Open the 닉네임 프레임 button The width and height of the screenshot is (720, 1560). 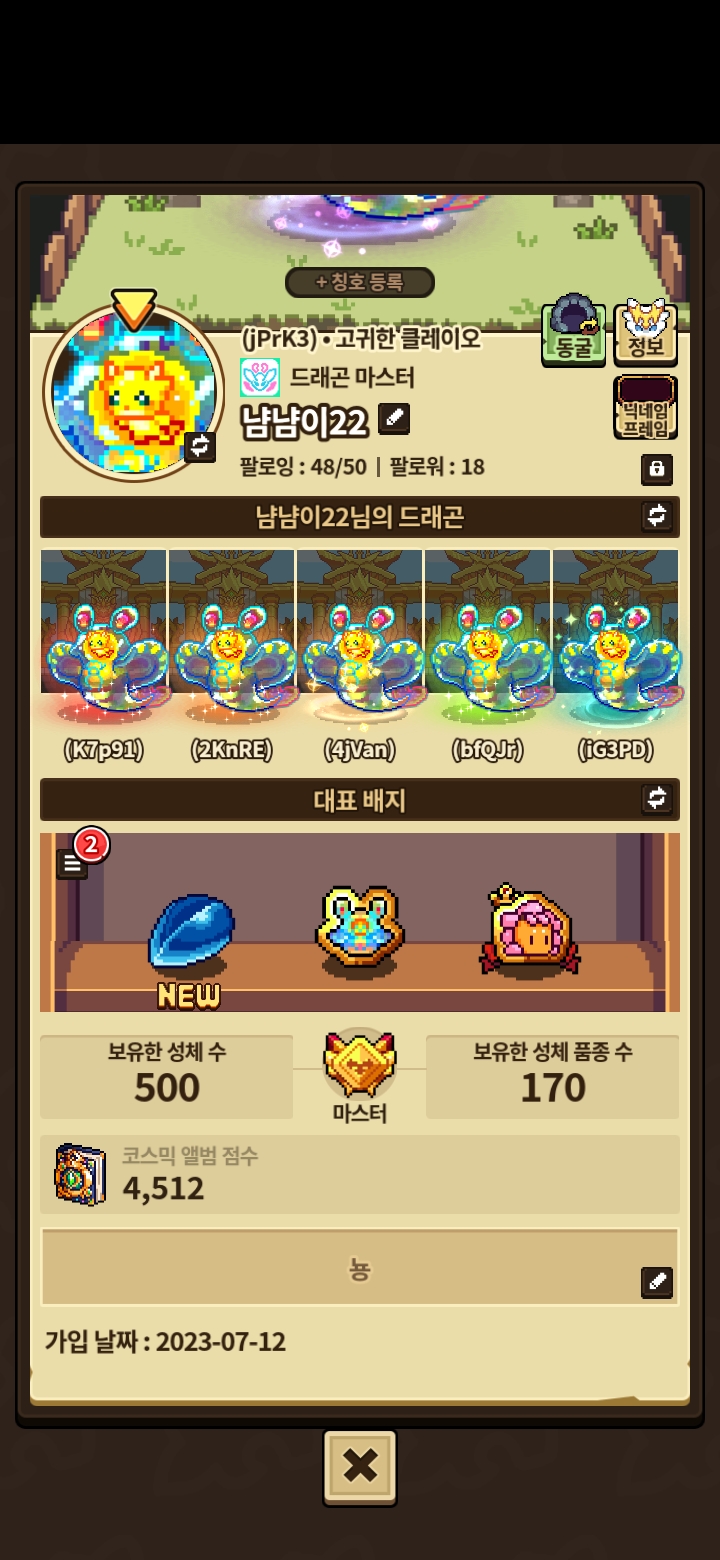click(645, 407)
